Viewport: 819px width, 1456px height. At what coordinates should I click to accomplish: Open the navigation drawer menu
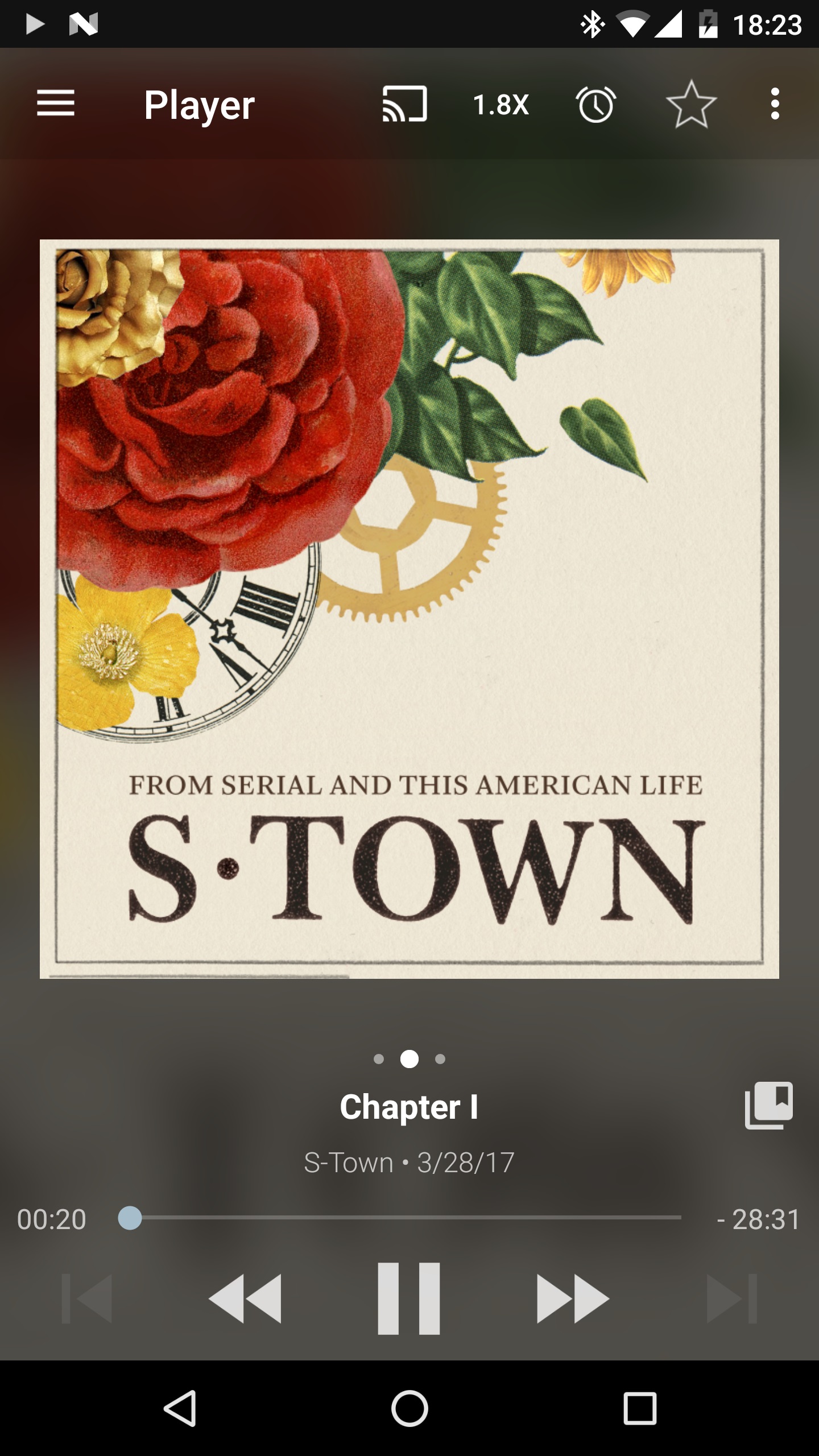tap(56, 104)
